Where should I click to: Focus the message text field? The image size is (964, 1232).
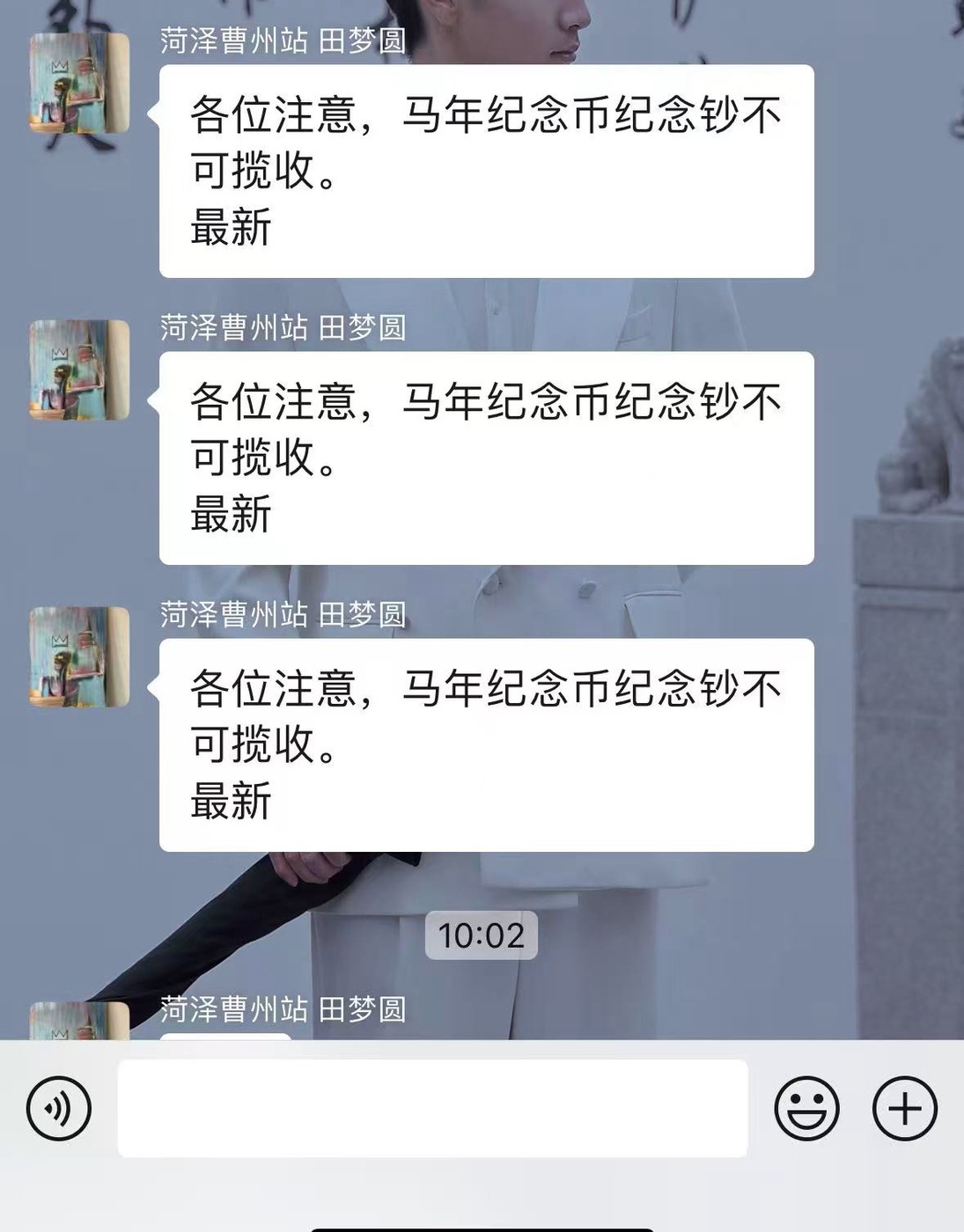[432, 1108]
